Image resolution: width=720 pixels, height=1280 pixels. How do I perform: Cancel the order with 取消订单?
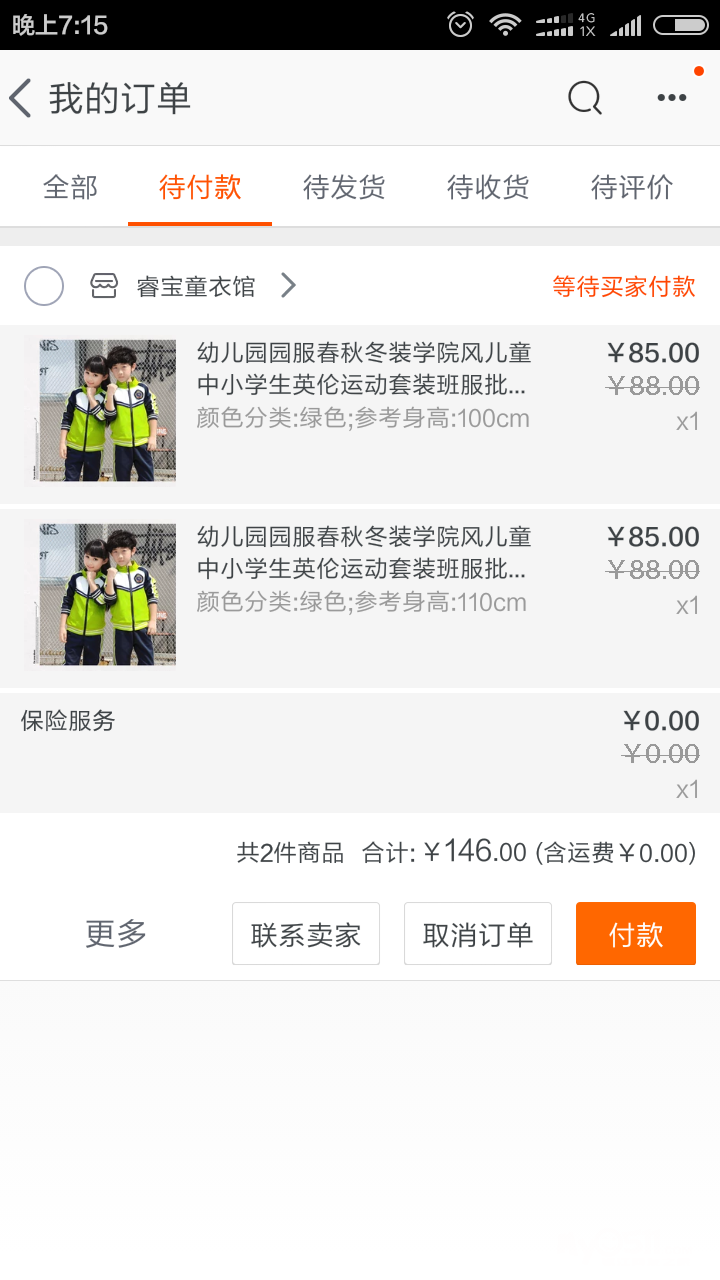[x=478, y=934]
